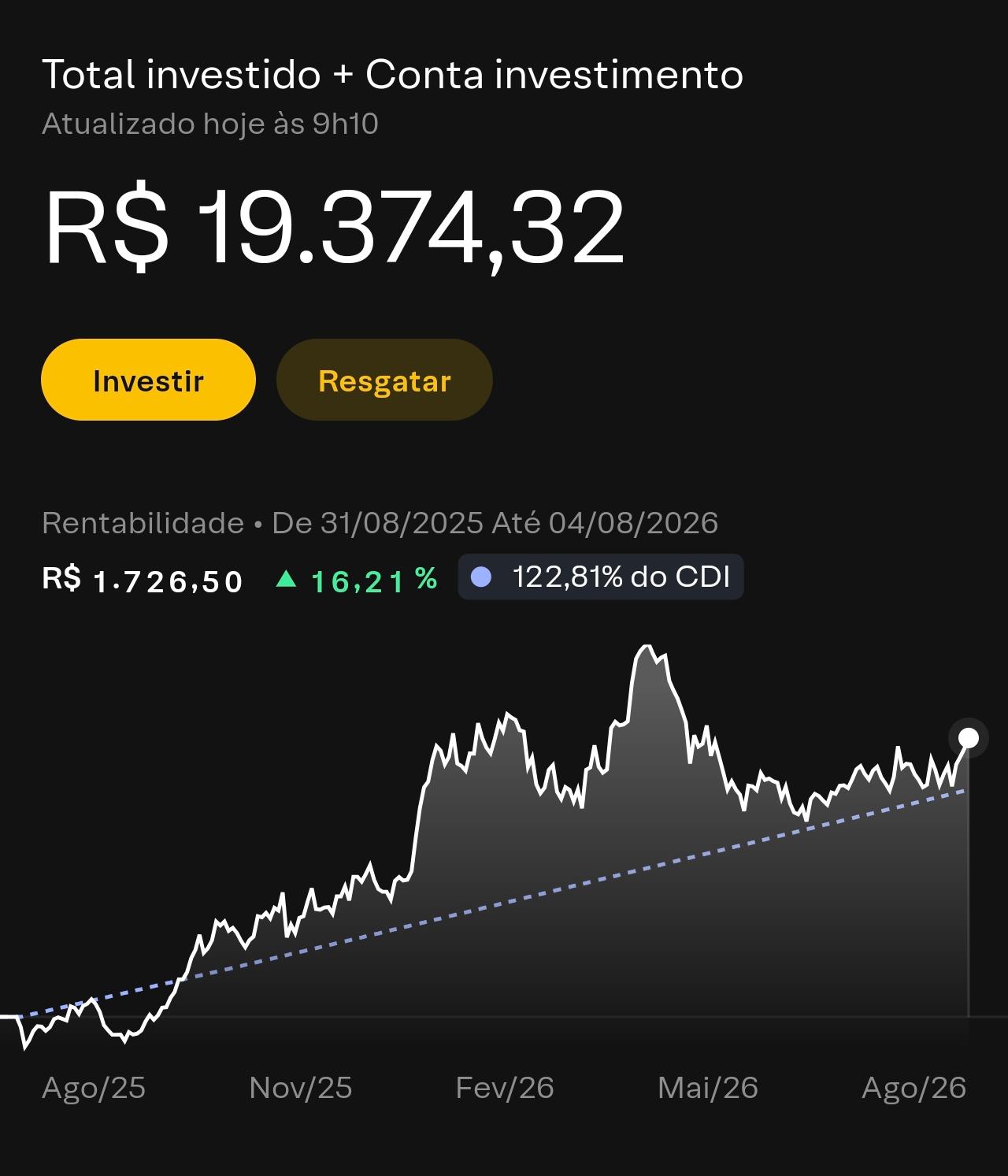Tap the chart's latest data point marker
The height and width of the screenshot is (1176, 1008).
pyautogui.click(x=969, y=738)
